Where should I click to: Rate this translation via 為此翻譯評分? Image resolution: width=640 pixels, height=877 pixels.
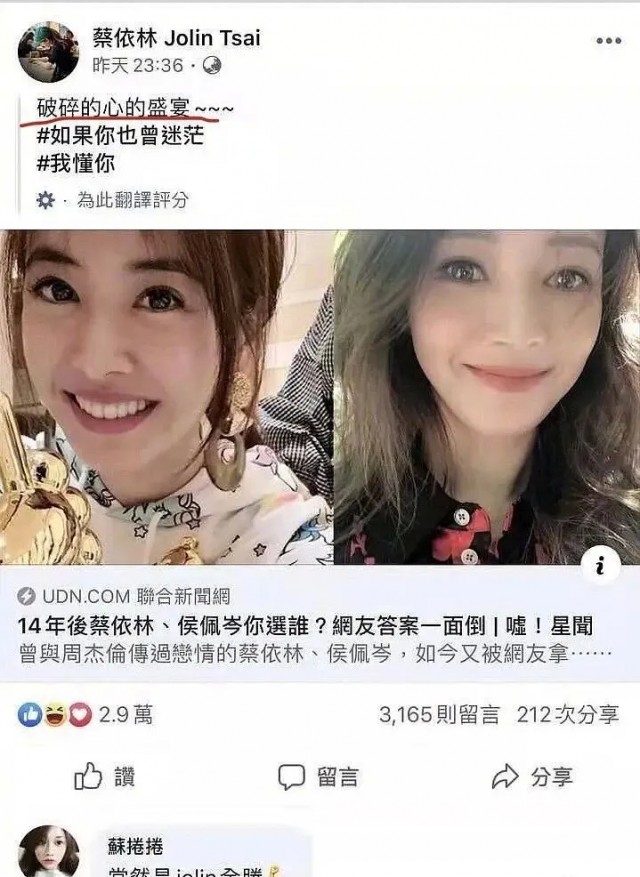point(132,200)
